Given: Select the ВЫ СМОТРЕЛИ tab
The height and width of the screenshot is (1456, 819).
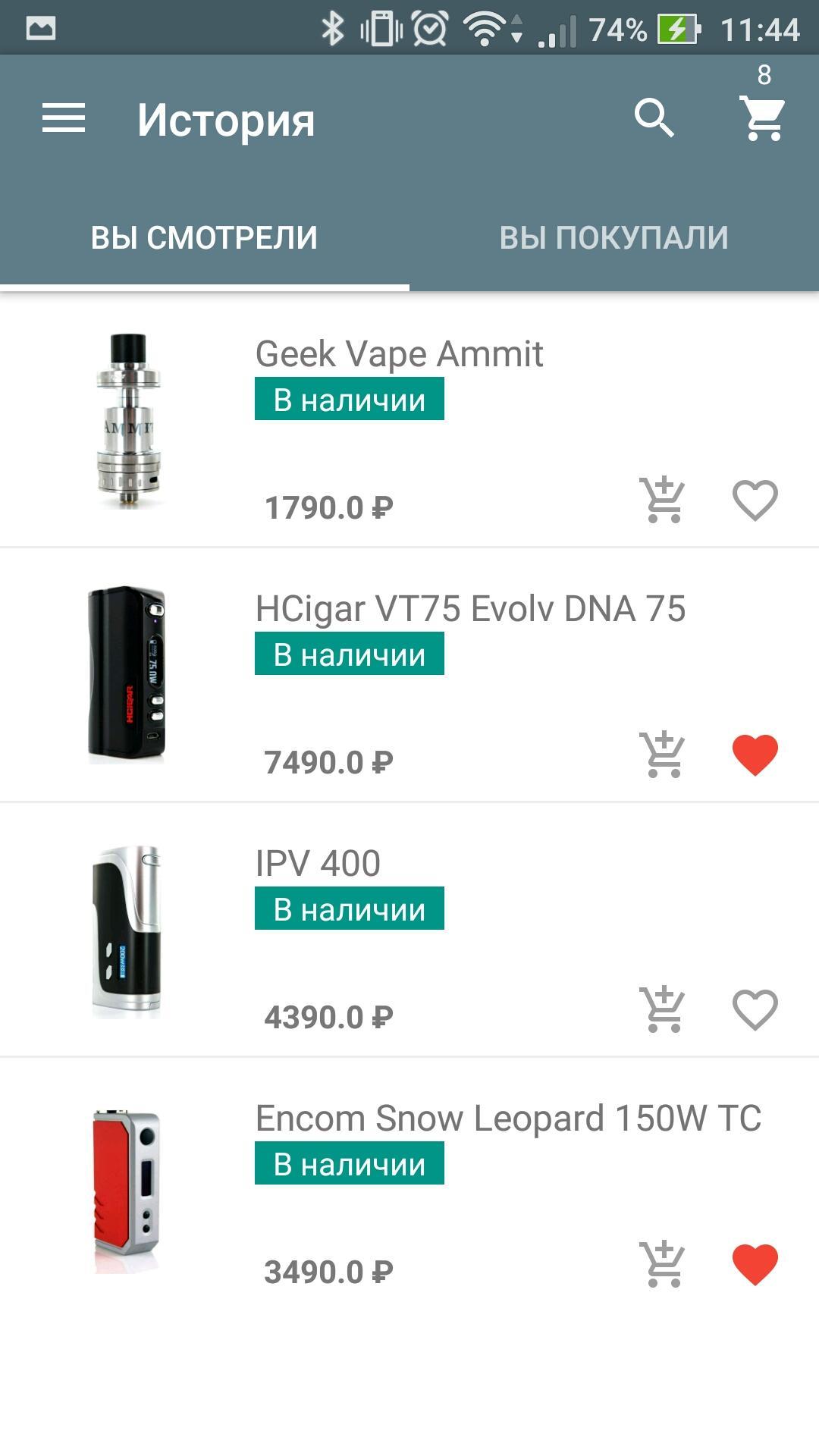Looking at the screenshot, I should 204,238.
